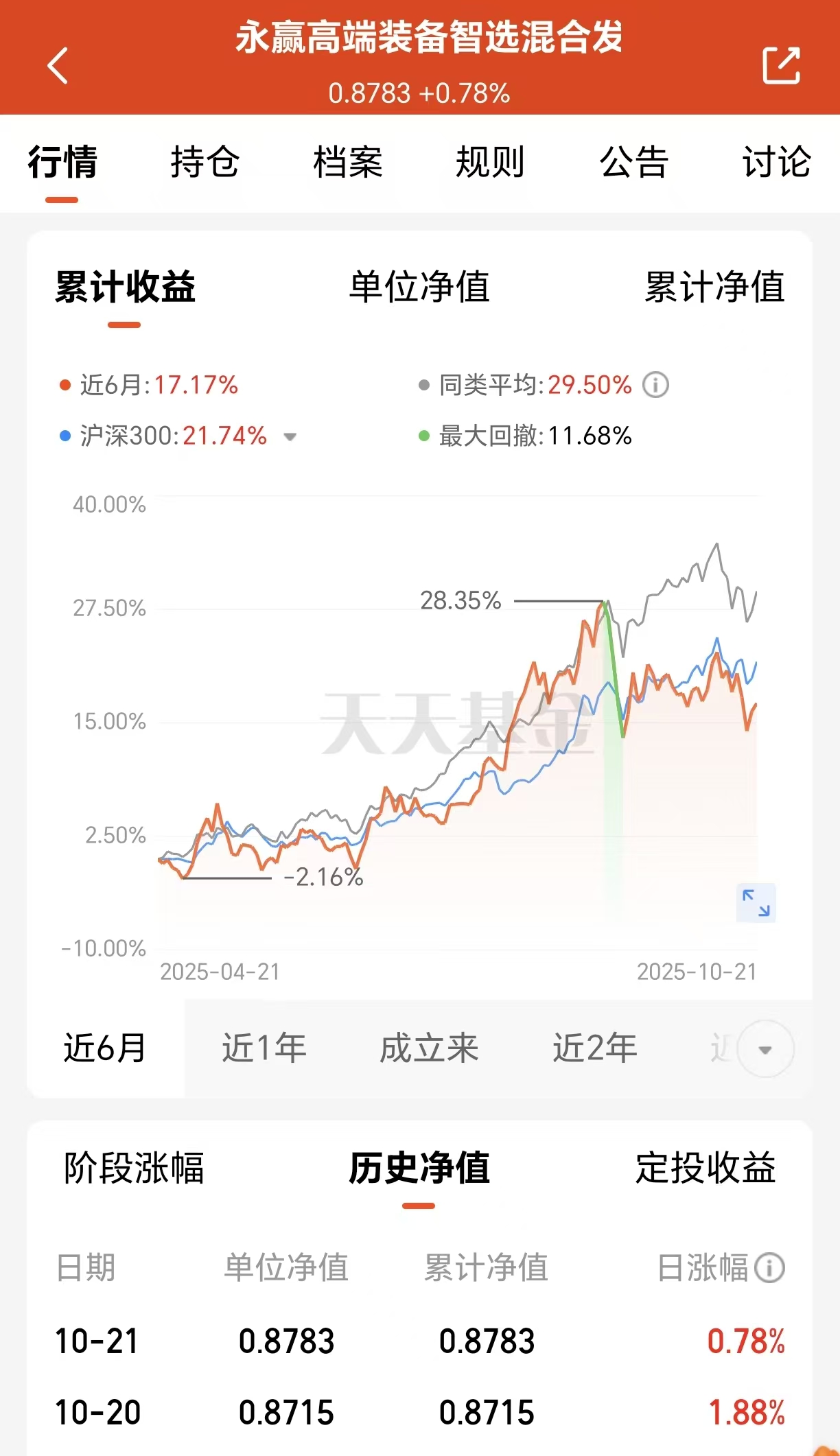Viewport: 840px width, 1456px height.
Task: Switch to the 公告 tab
Action: click(633, 164)
